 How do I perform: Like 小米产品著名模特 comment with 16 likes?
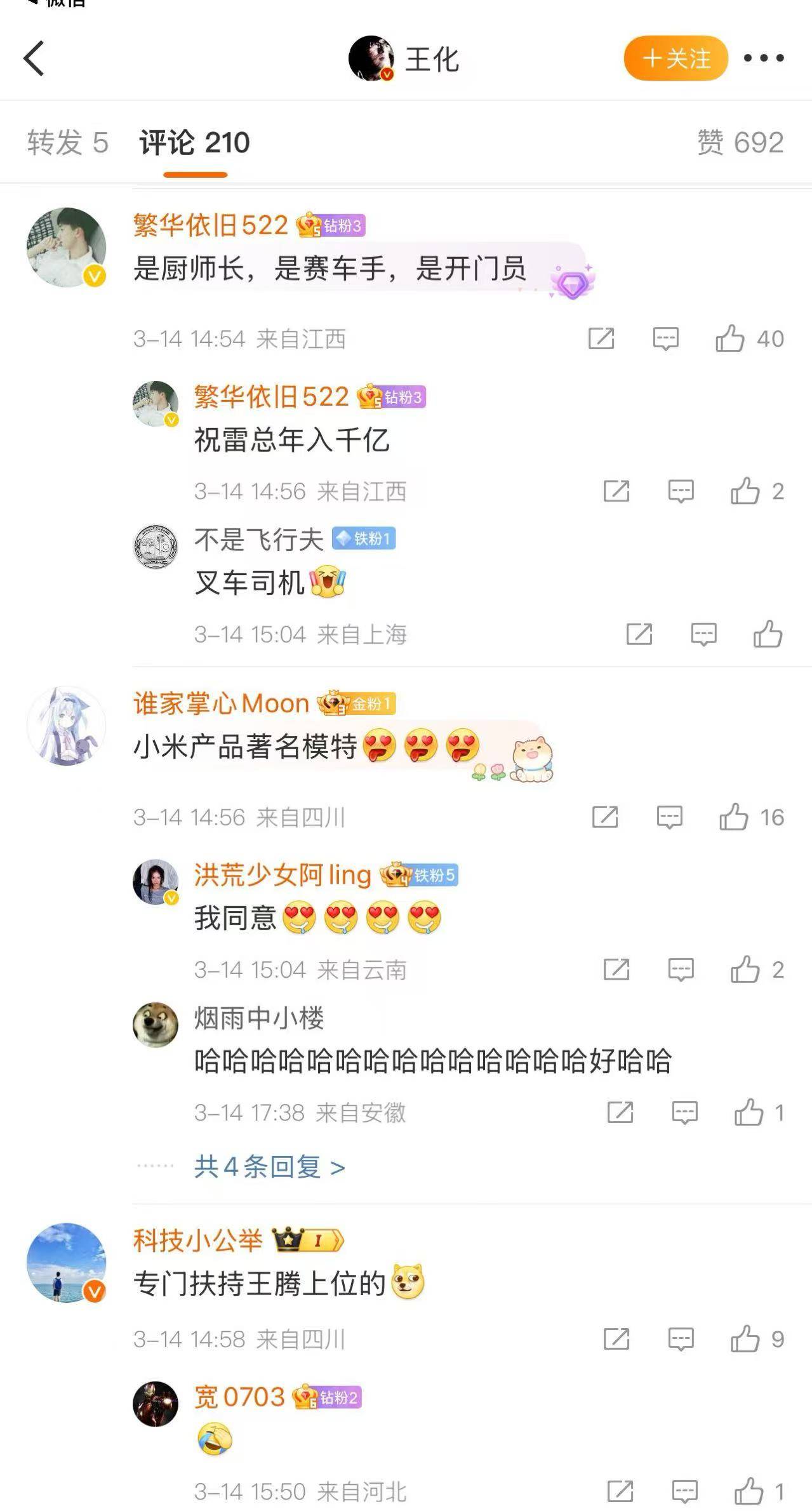pos(733,817)
